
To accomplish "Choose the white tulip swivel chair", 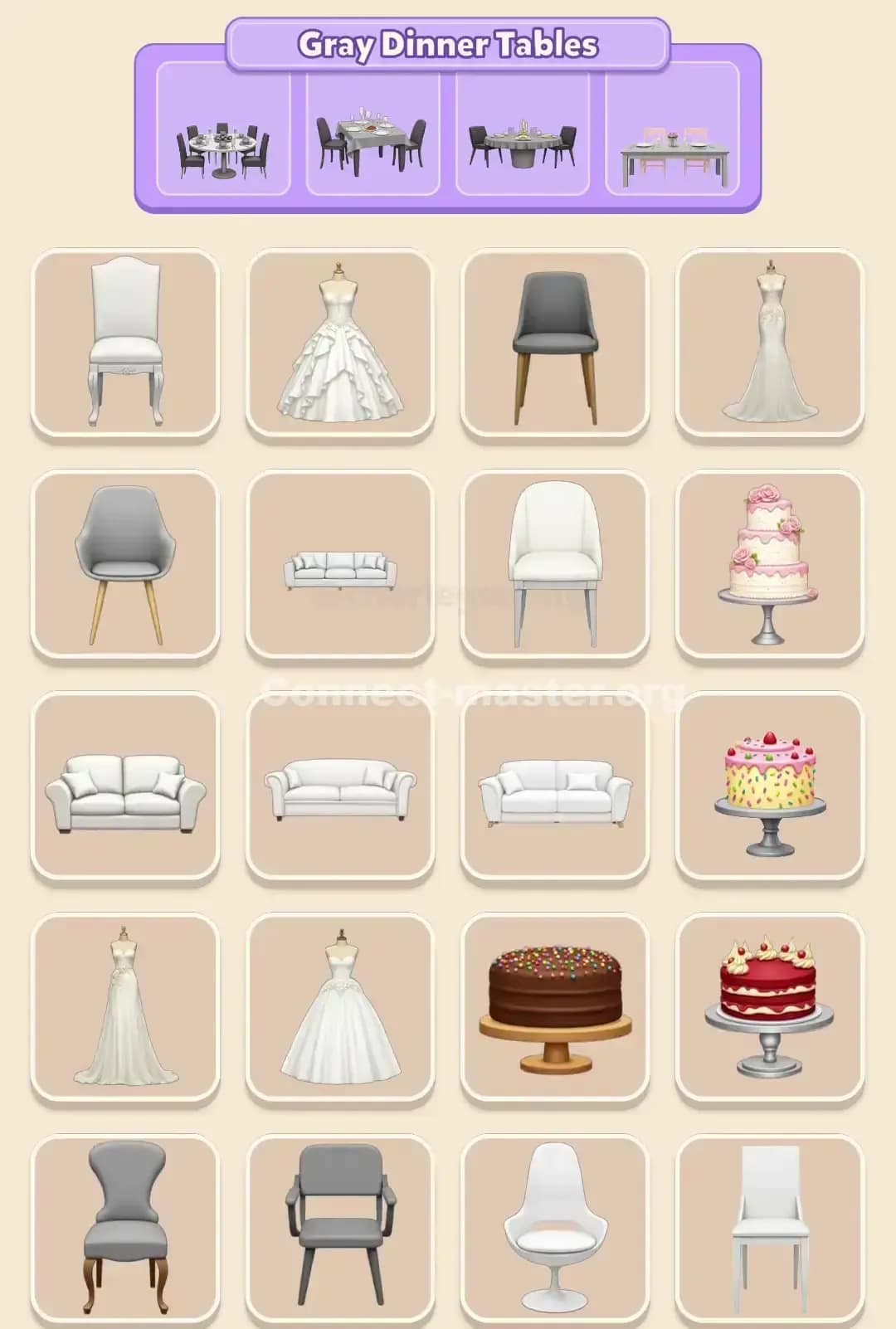I will click(x=556, y=1228).
